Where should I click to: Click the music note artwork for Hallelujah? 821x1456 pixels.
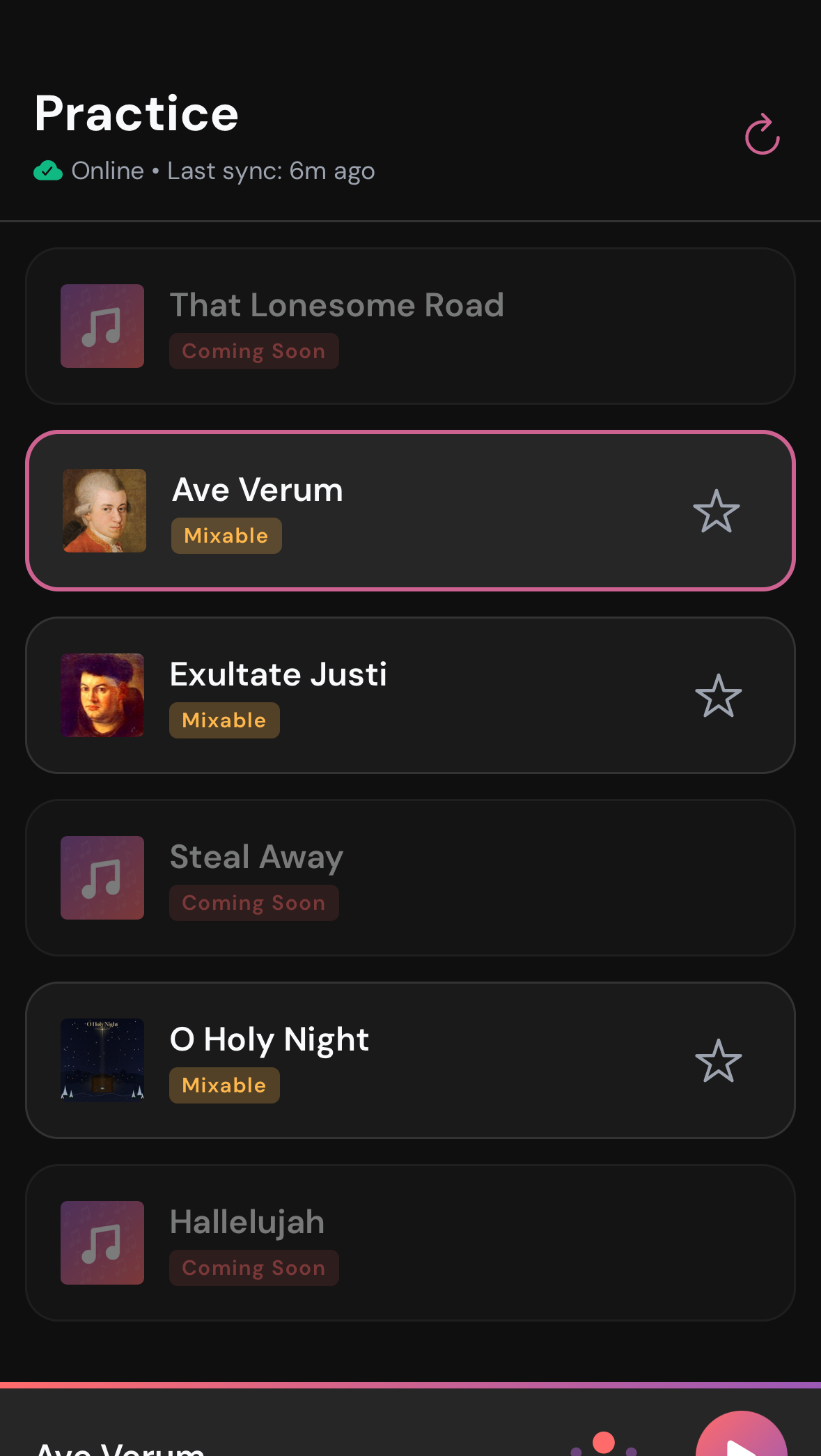102,1242
